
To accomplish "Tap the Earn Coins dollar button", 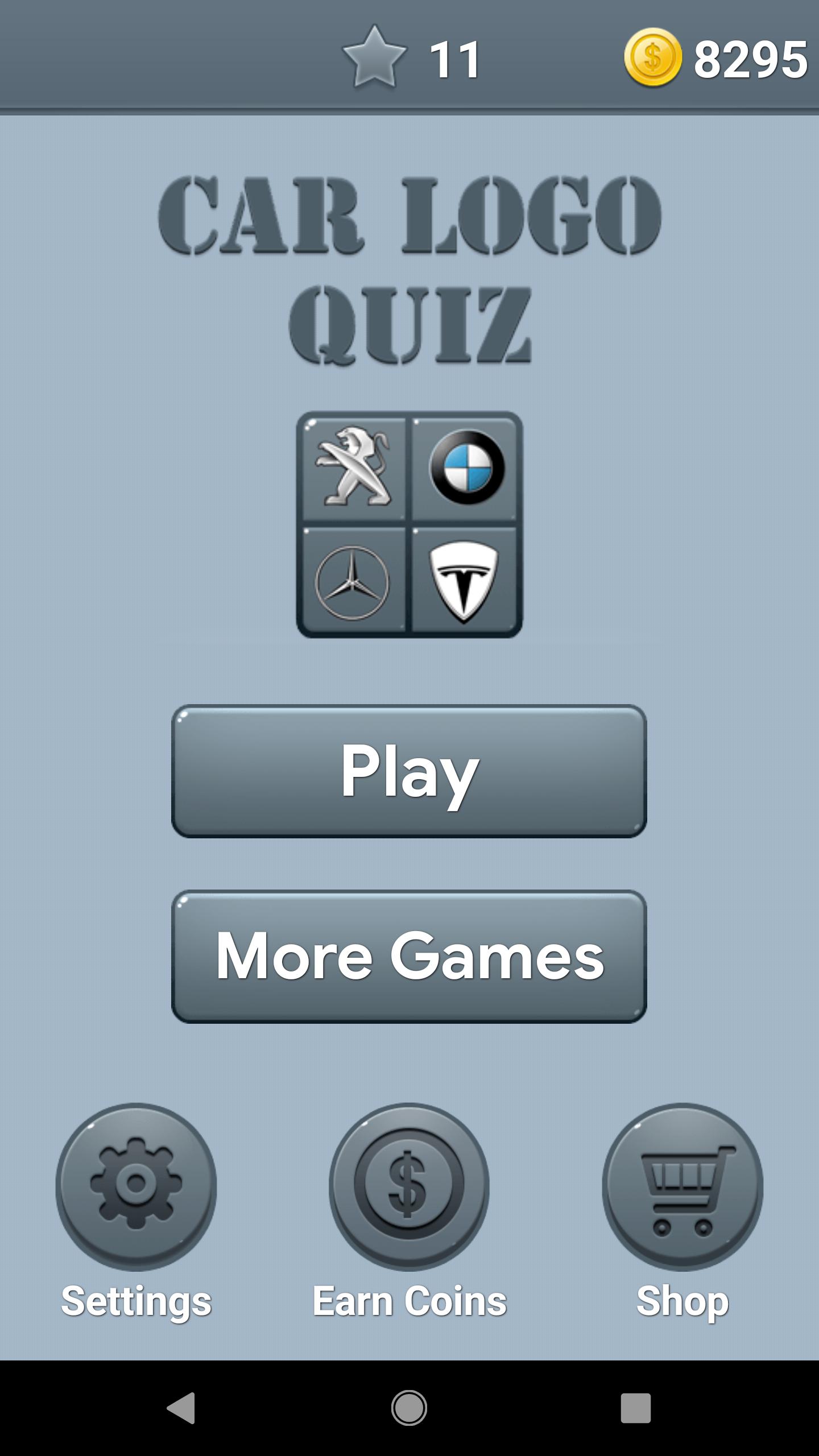I will click(409, 1186).
